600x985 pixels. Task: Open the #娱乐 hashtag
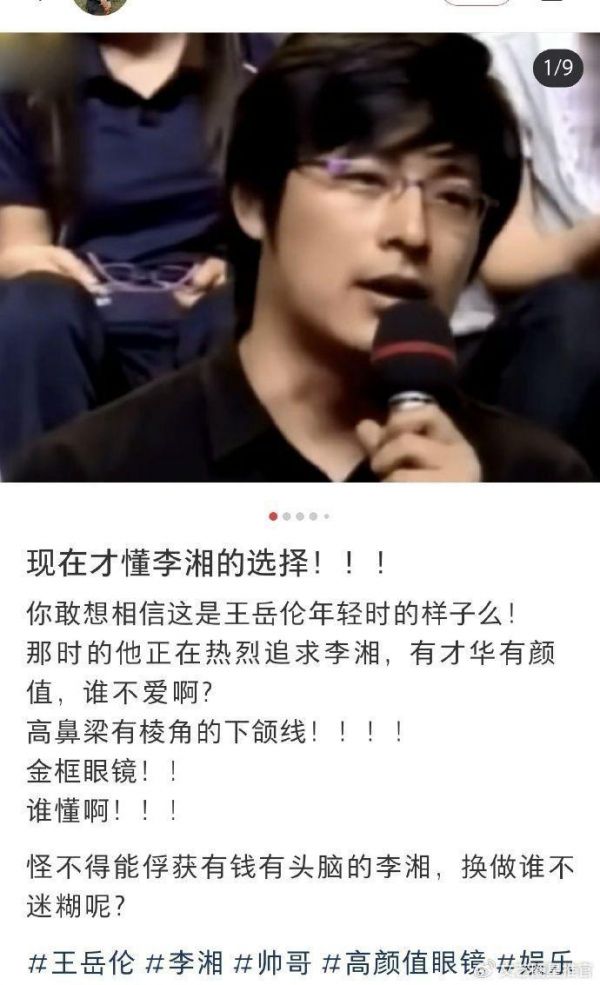pos(536,963)
